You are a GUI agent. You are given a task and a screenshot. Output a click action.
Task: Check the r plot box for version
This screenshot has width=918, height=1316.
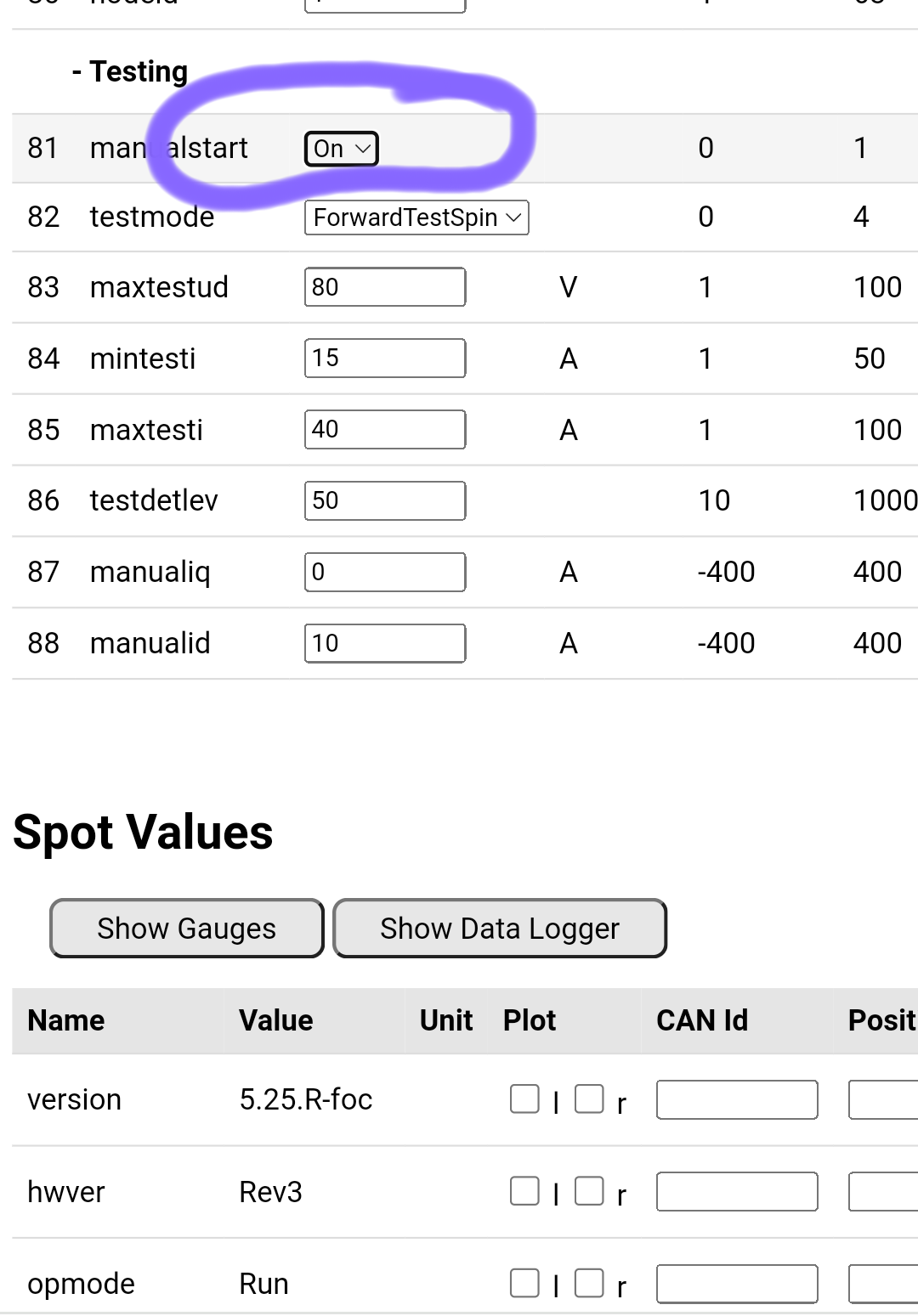589,1099
